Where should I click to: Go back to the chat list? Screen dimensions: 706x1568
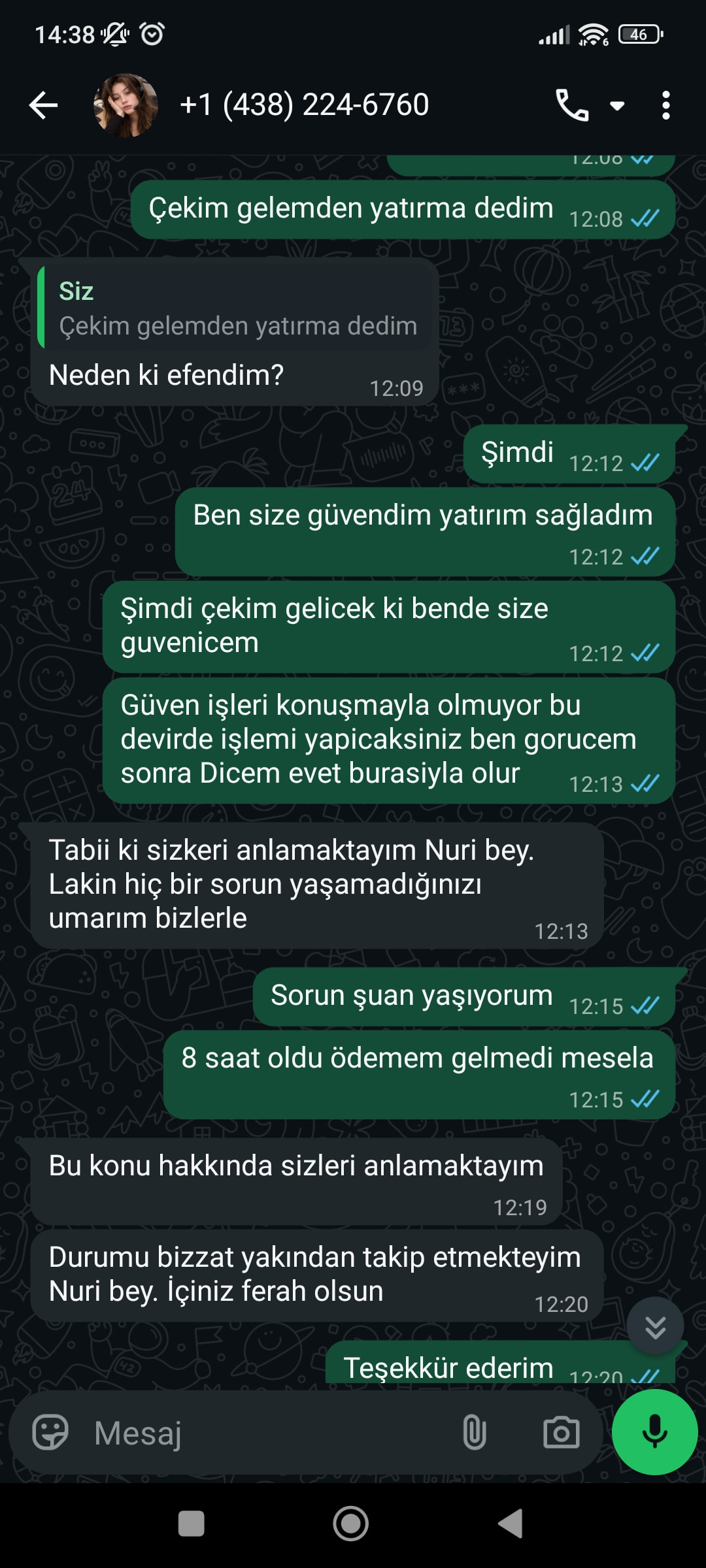[x=44, y=105]
